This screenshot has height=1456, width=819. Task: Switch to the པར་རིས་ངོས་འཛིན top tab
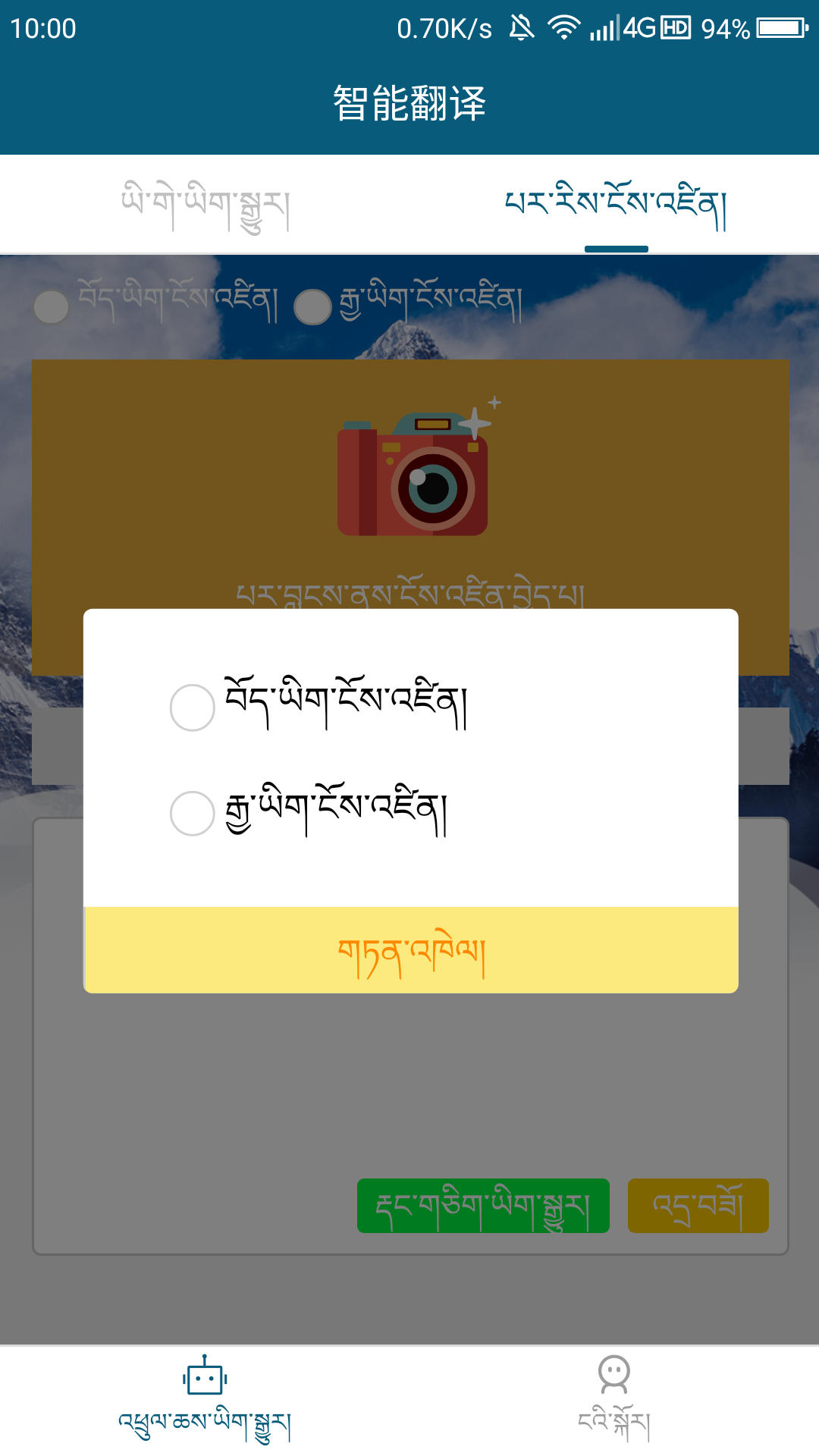coord(615,205)
